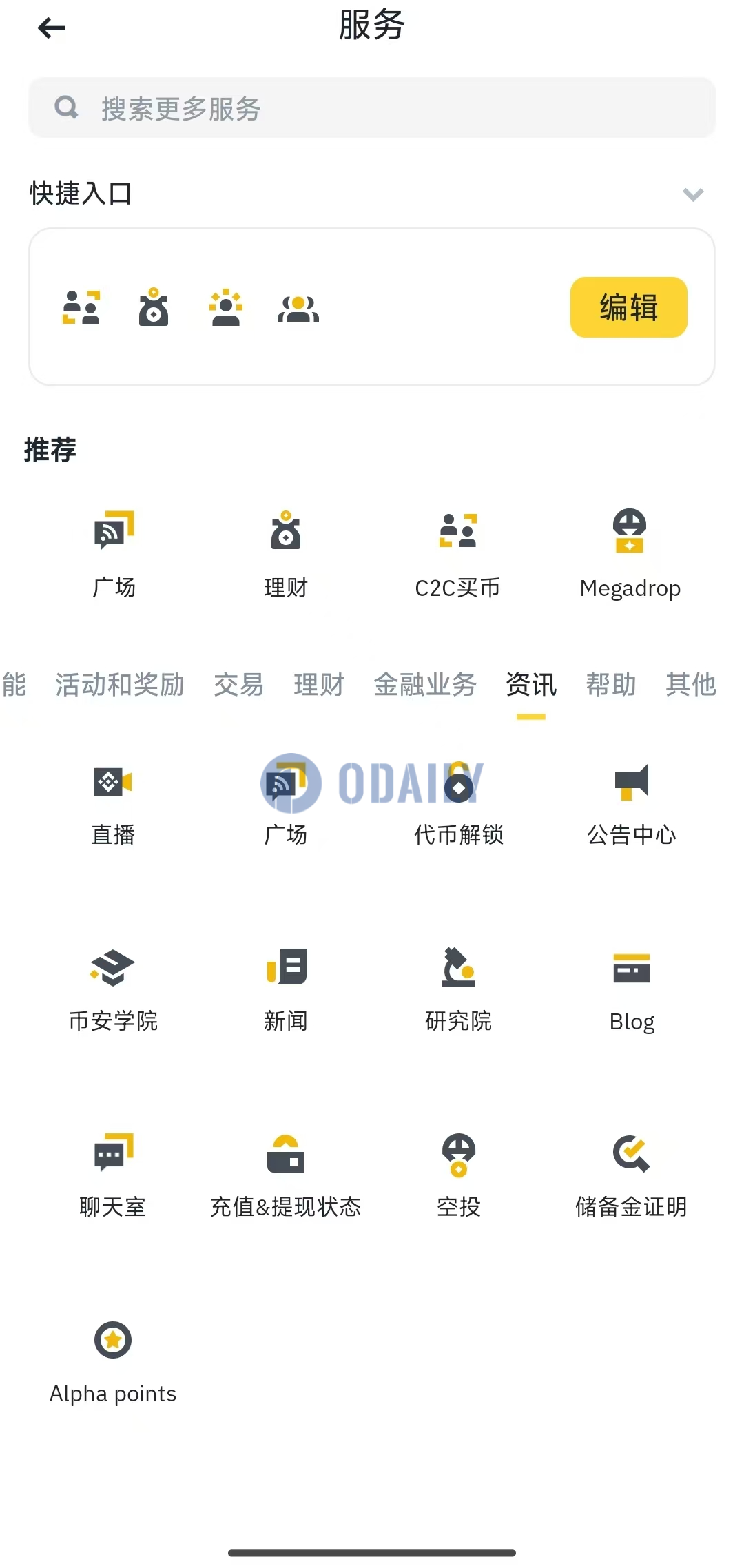Image resolution: width=744 pixels, height=1568 pixels.
Task: Open the 新闻 news service
Action: 286,989
